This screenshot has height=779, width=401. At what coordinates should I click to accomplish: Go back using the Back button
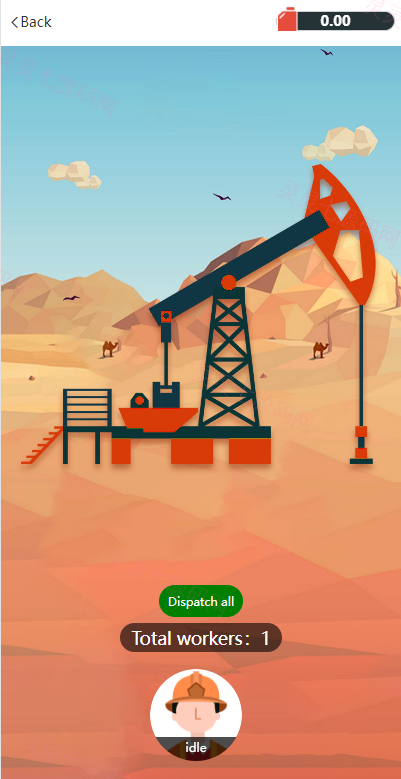pos(31,22)
